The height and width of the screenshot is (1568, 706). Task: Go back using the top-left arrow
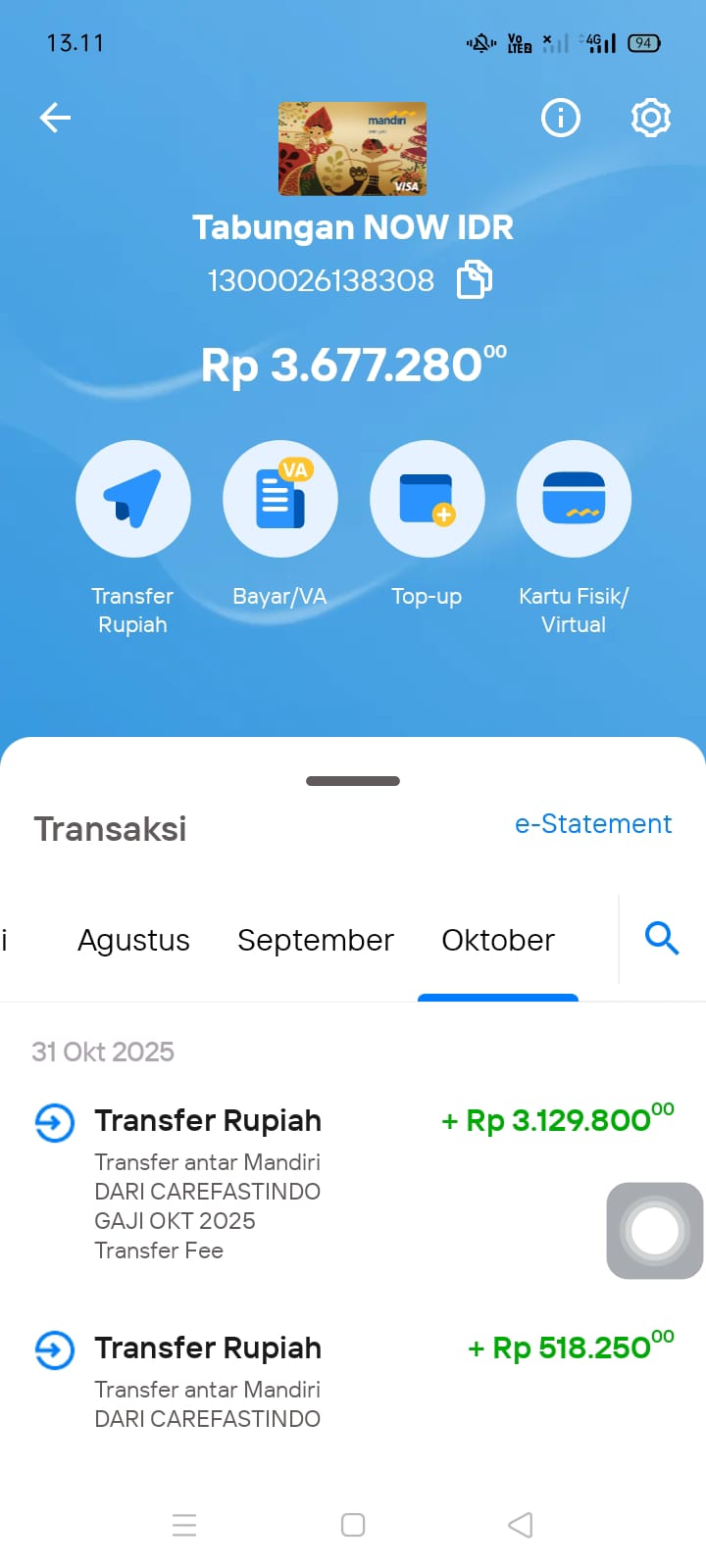point(55,119)
